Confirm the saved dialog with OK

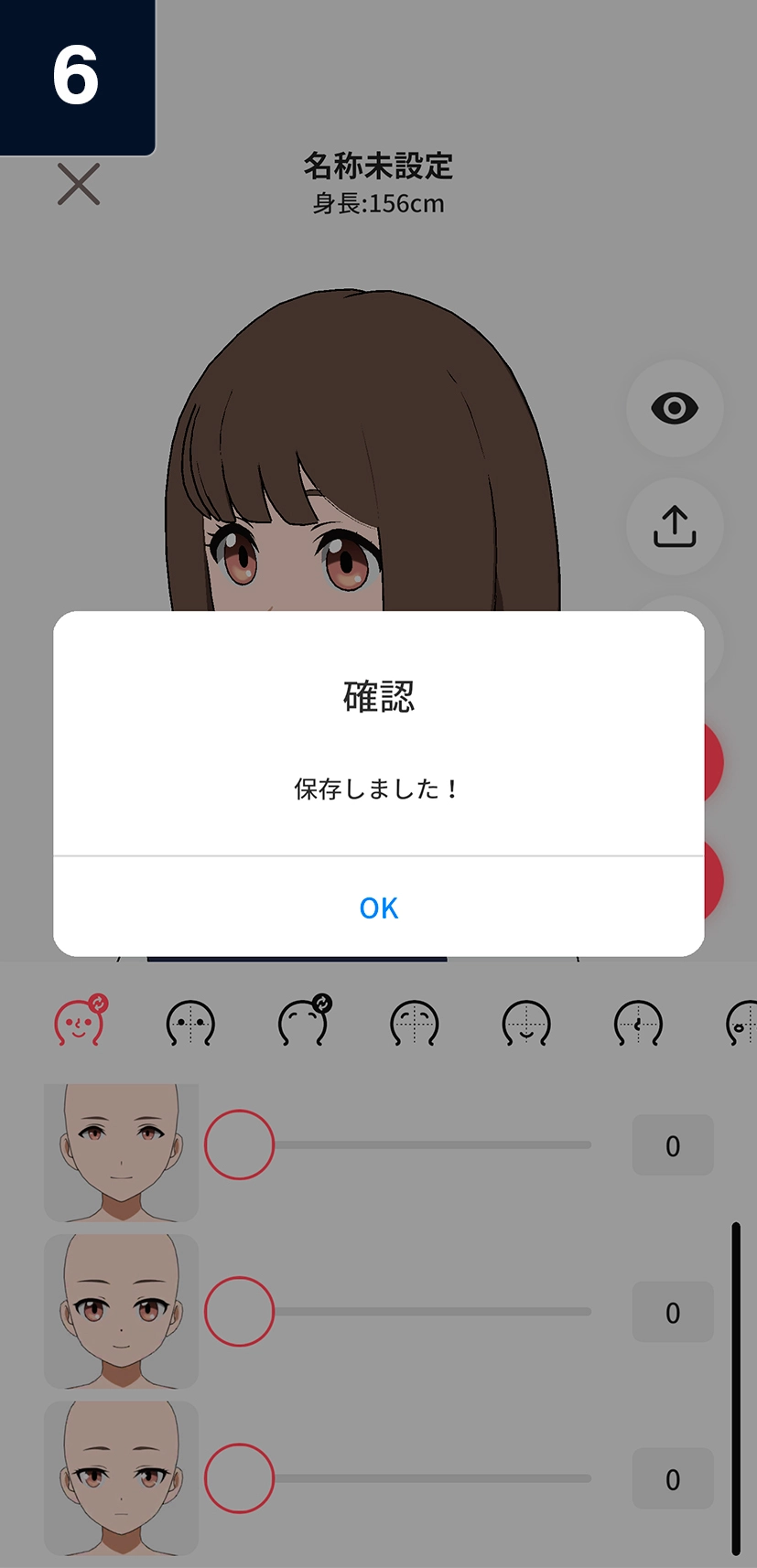click(378, 908)
